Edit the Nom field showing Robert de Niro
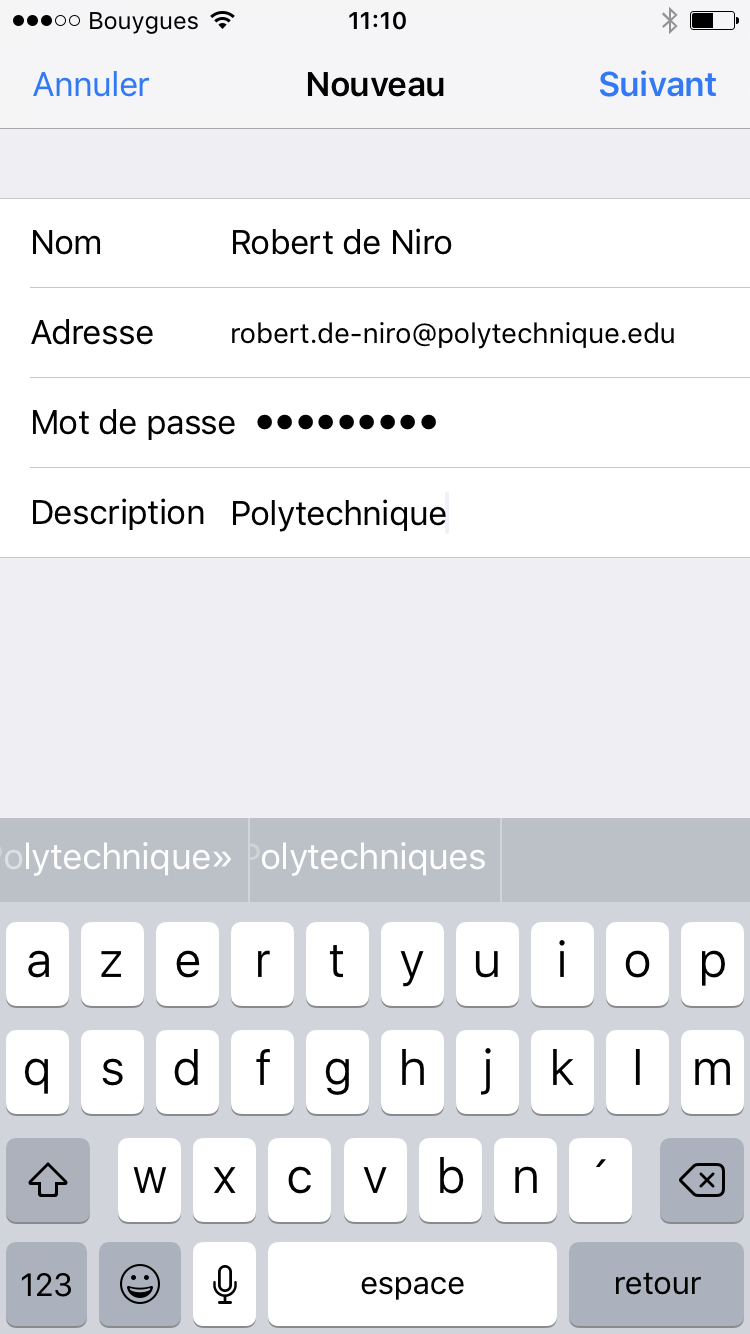The image size is (750, 1334). pyautogui.click(x=375, y=243)
